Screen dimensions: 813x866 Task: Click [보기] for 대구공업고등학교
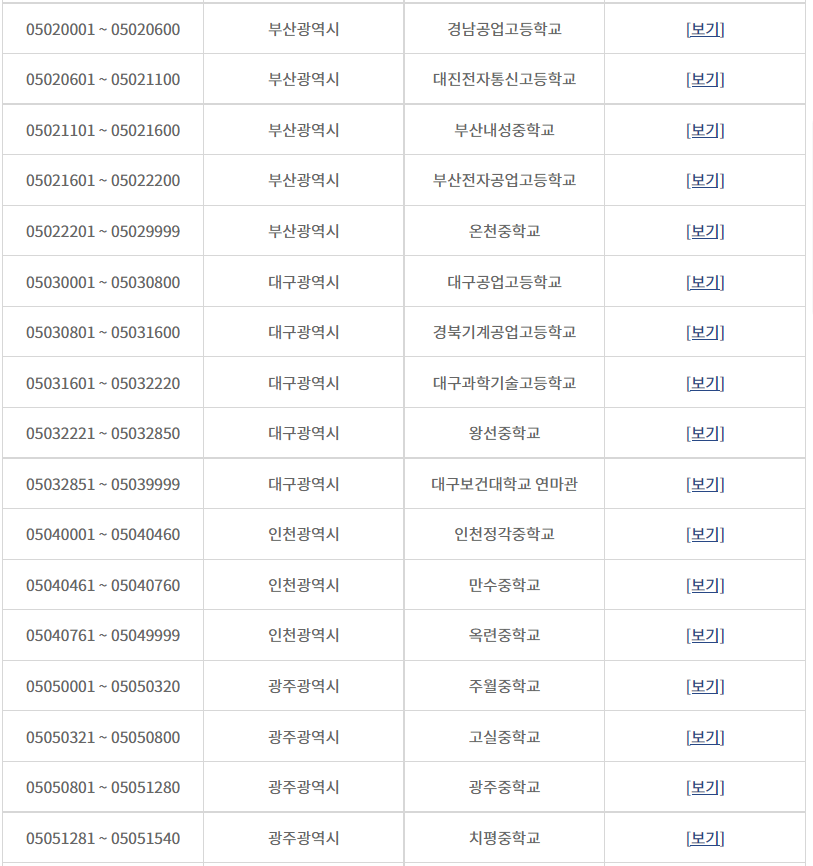click(705, 281)
